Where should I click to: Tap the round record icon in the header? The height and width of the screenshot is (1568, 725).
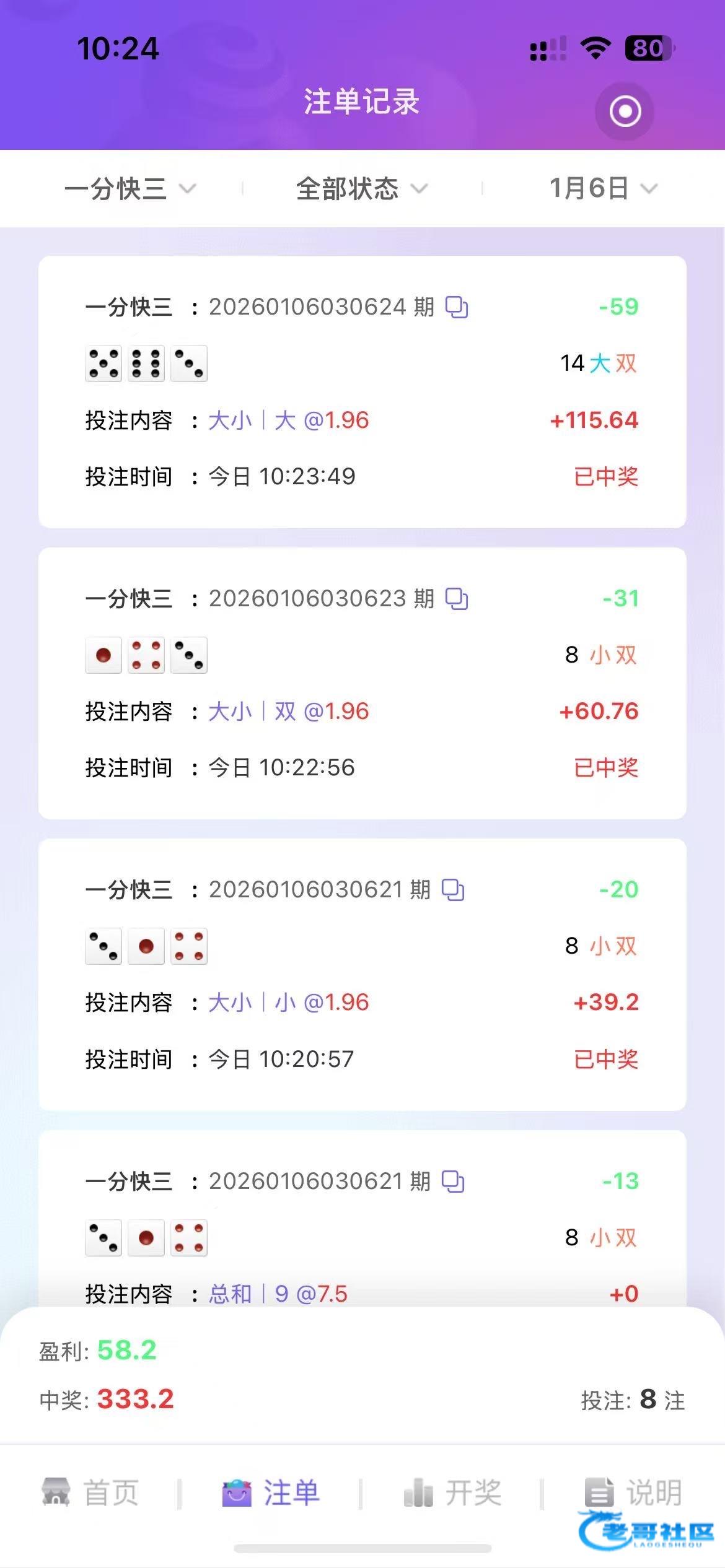(625, 111)
